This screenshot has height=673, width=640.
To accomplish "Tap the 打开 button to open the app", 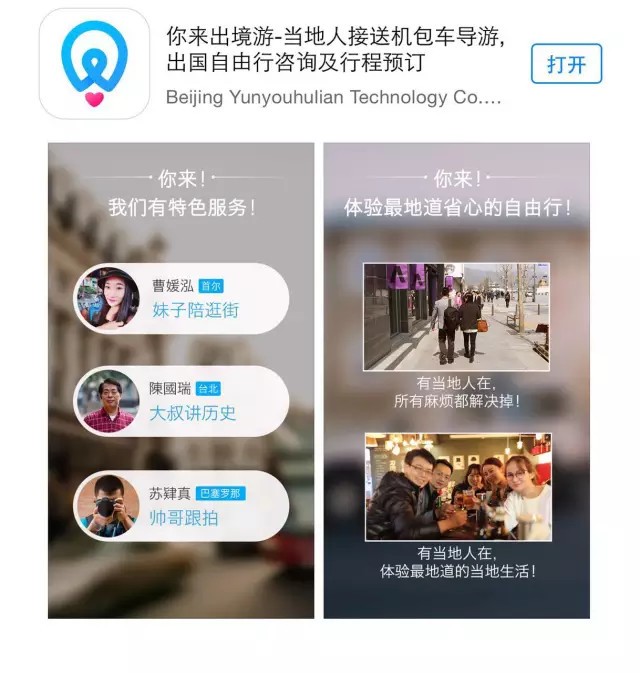I will tap(566, 64).
